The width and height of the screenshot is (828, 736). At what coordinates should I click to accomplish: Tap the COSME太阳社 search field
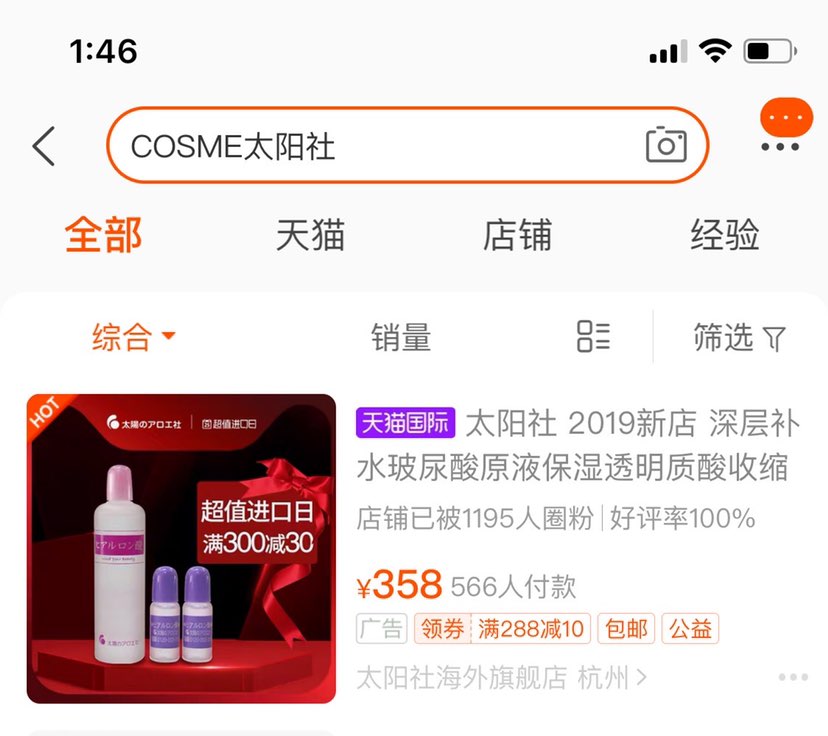click(380, 146)
